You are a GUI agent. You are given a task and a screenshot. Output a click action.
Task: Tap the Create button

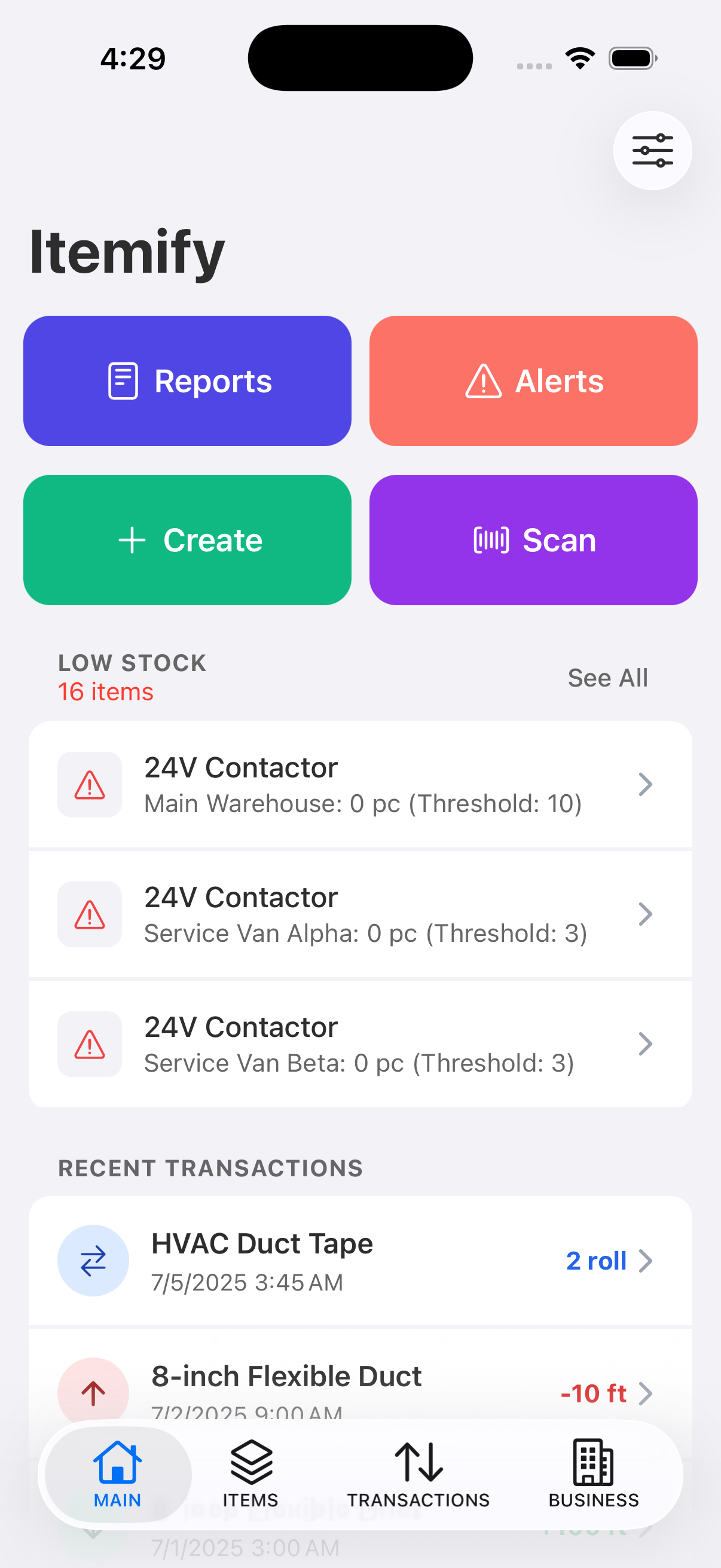[x=187, y=539]
